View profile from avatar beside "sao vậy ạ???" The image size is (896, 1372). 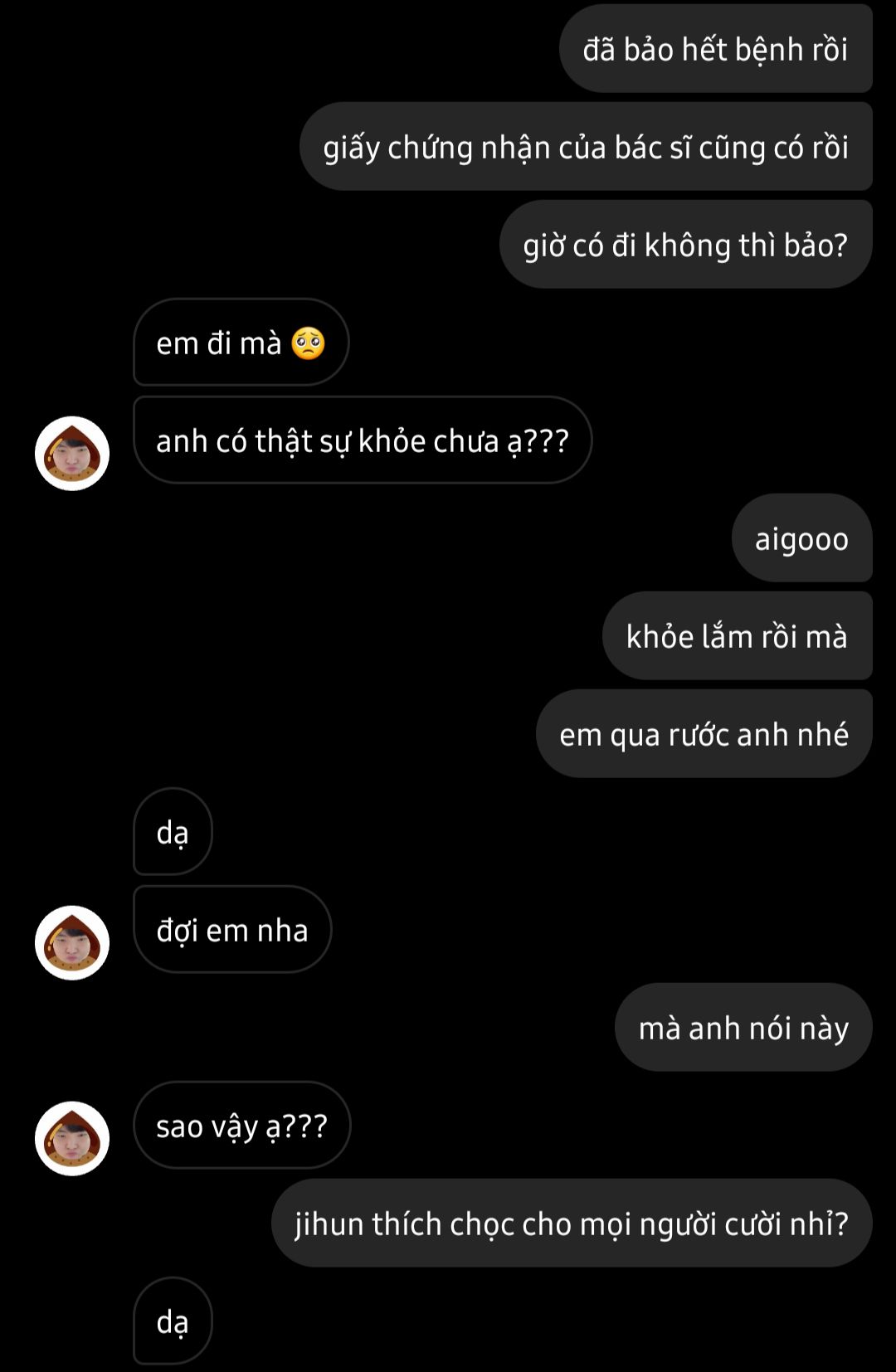point(72,1138)
